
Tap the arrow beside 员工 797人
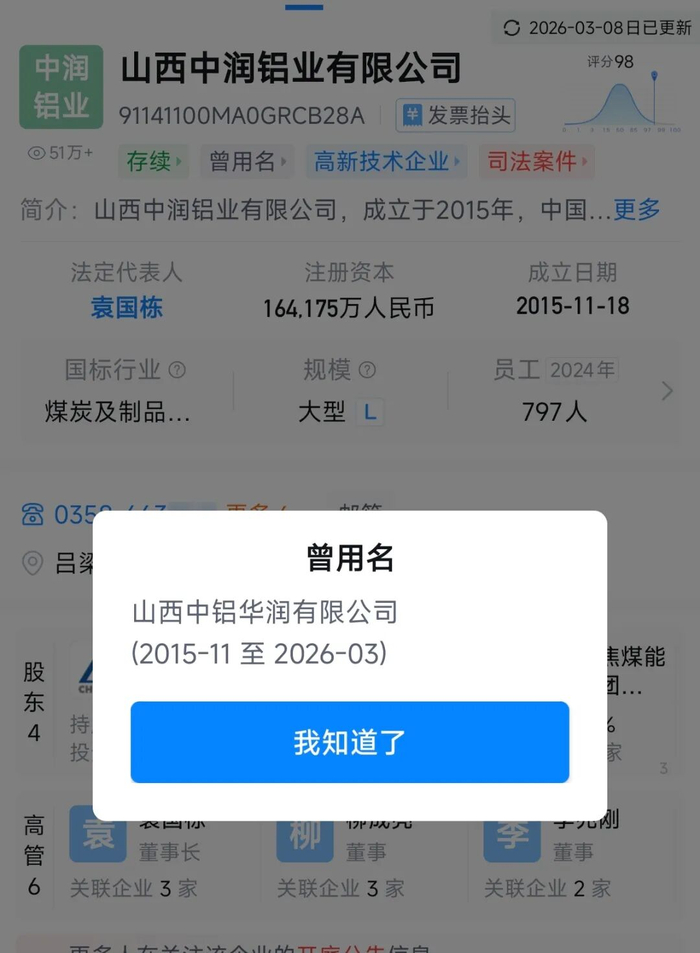[x=667, y=391]
